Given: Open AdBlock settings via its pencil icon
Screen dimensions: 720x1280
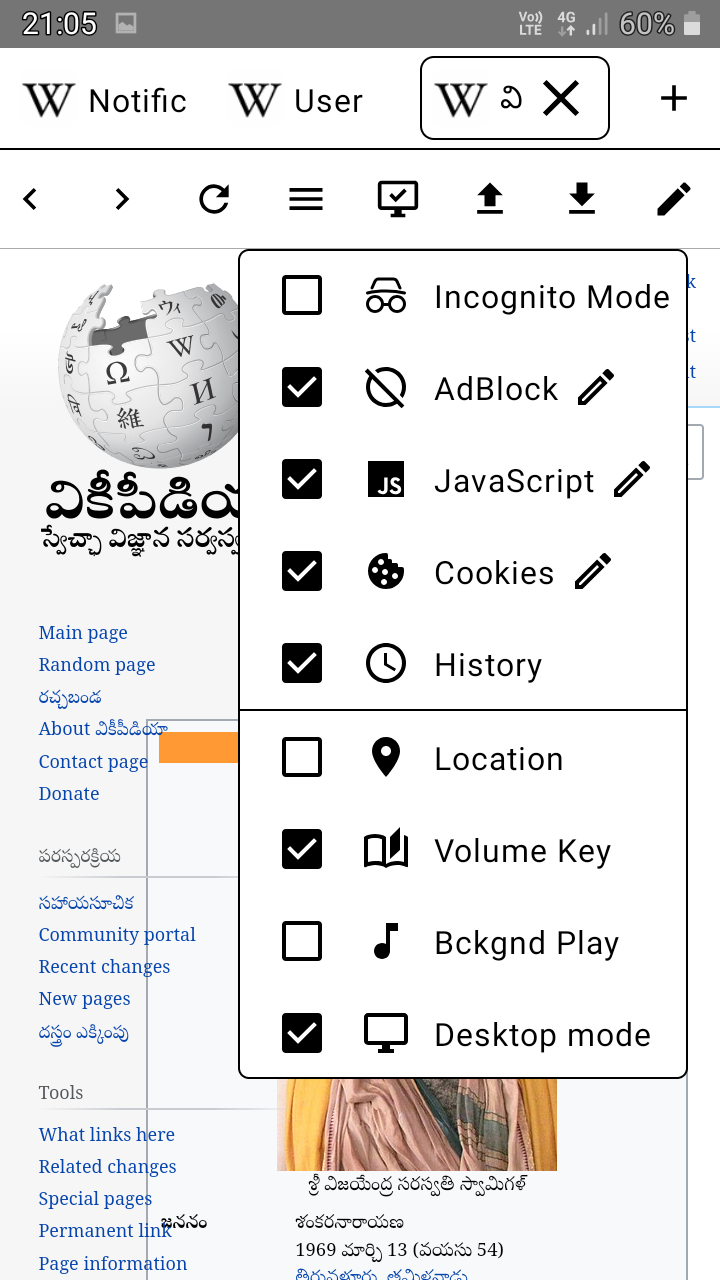Looking at the screenshot, I should click(x=595, y=387).
